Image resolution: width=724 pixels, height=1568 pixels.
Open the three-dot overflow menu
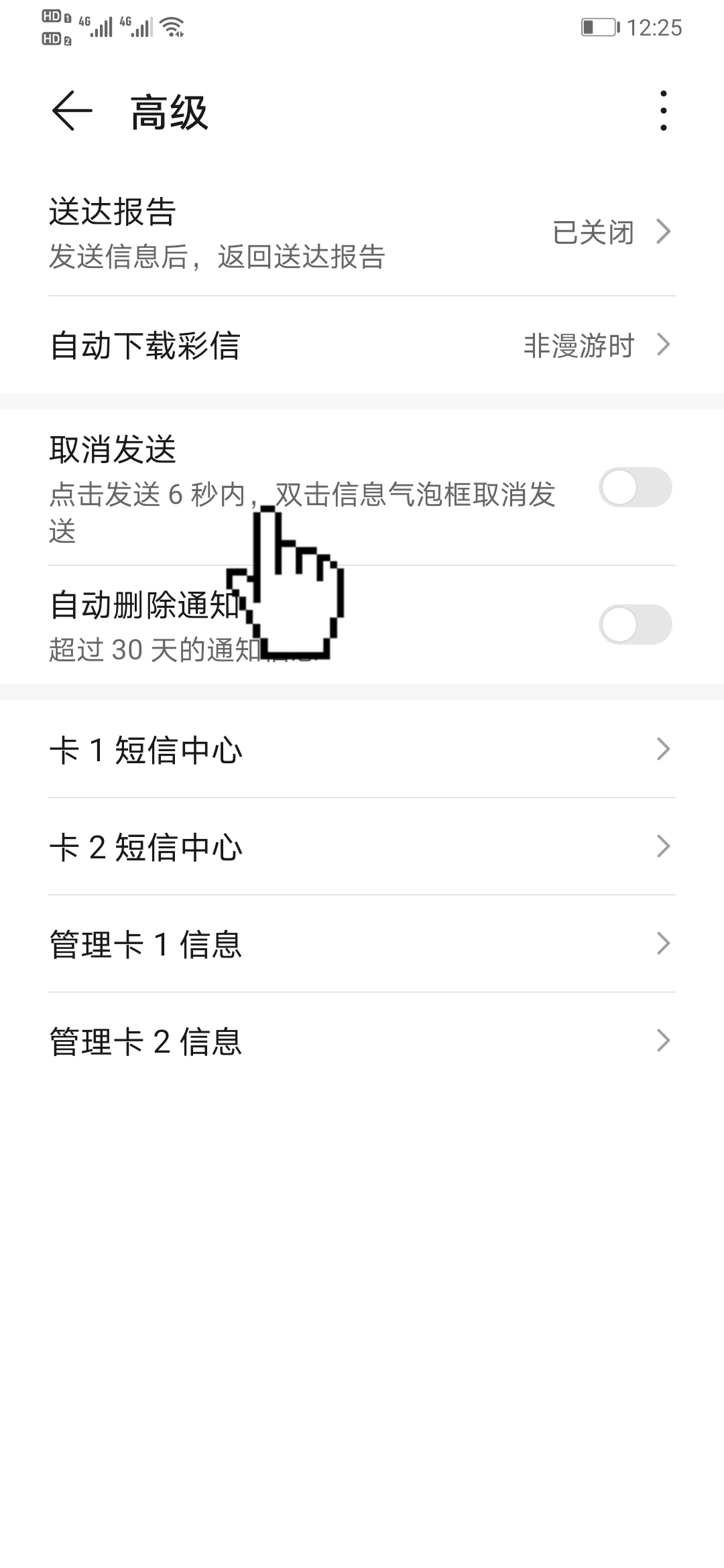(664, 112)
